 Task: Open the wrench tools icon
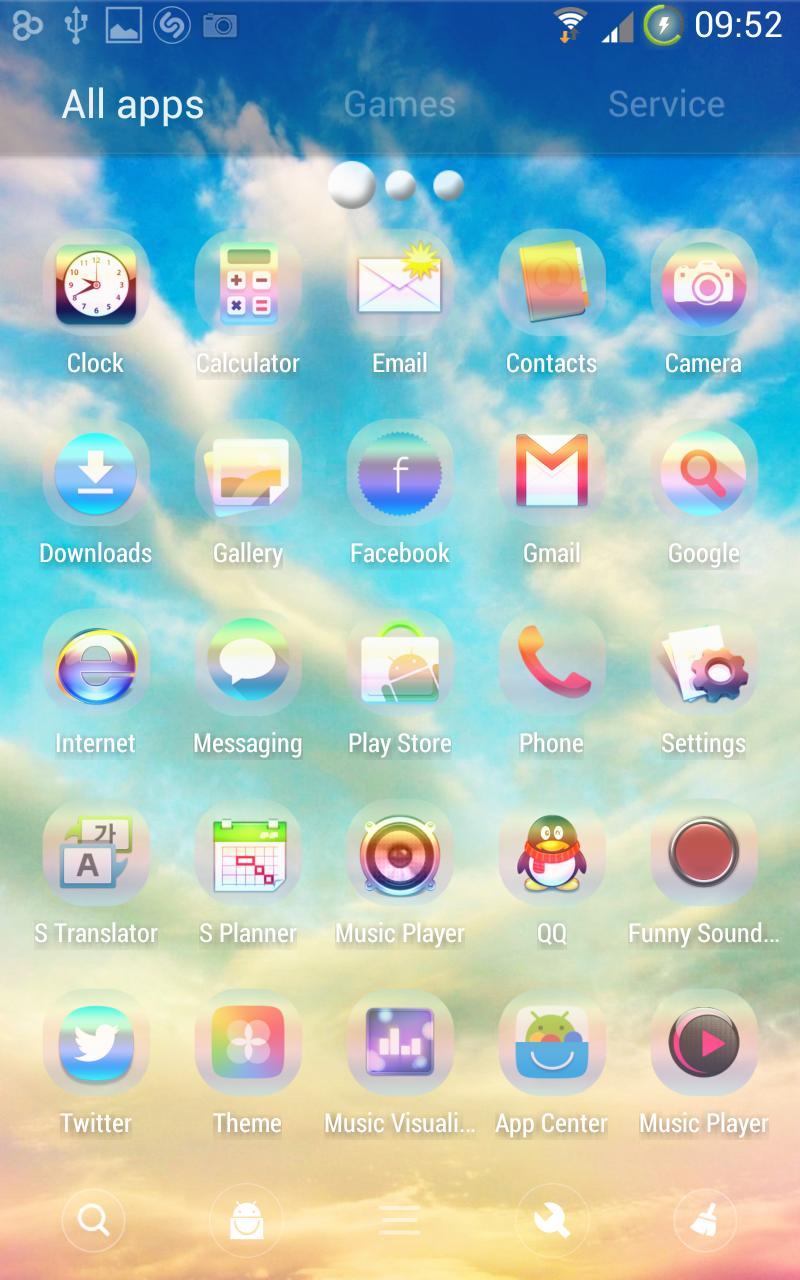[x=552, y=1220]
